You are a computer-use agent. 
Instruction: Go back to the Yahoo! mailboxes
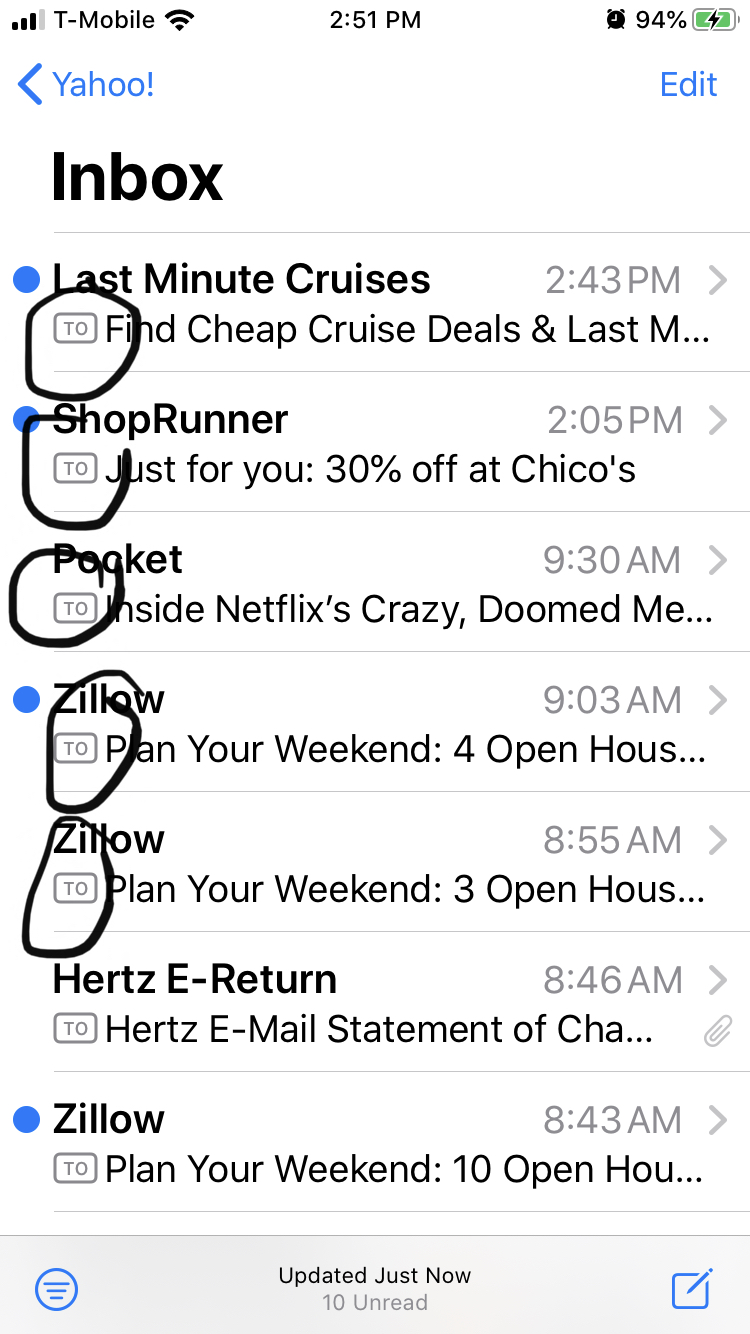coord(86,85)
